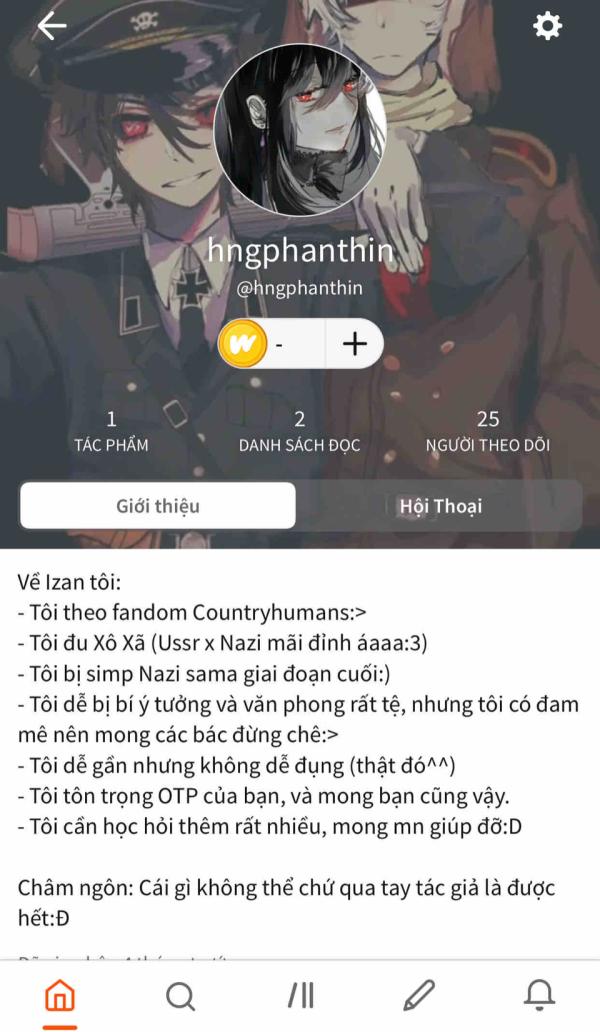Screen dimensions: 600x1032
Task: Open the settings gear
Action: point(547,26)
